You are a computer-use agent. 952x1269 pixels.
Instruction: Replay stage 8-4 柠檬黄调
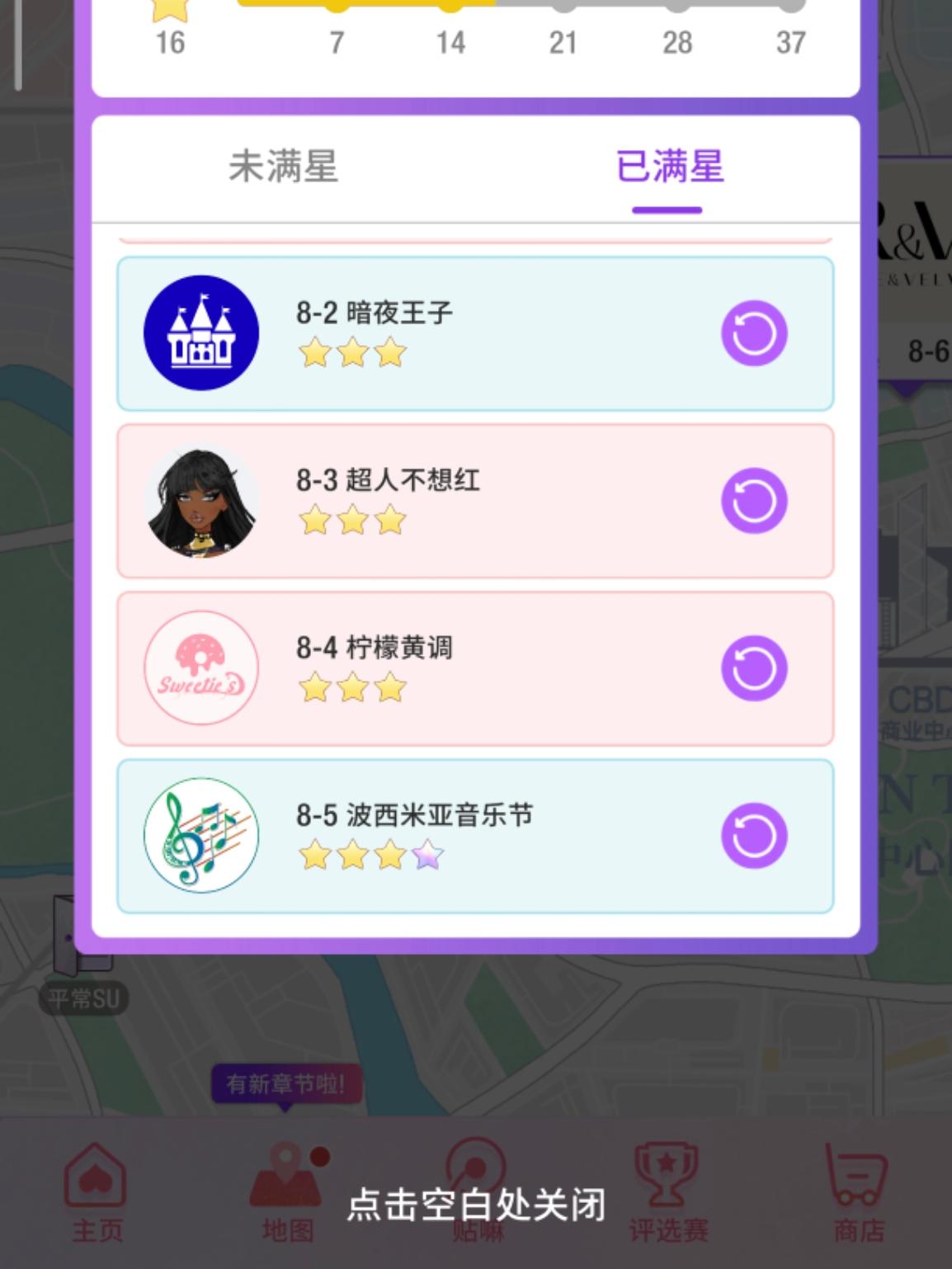click(754, 668)
